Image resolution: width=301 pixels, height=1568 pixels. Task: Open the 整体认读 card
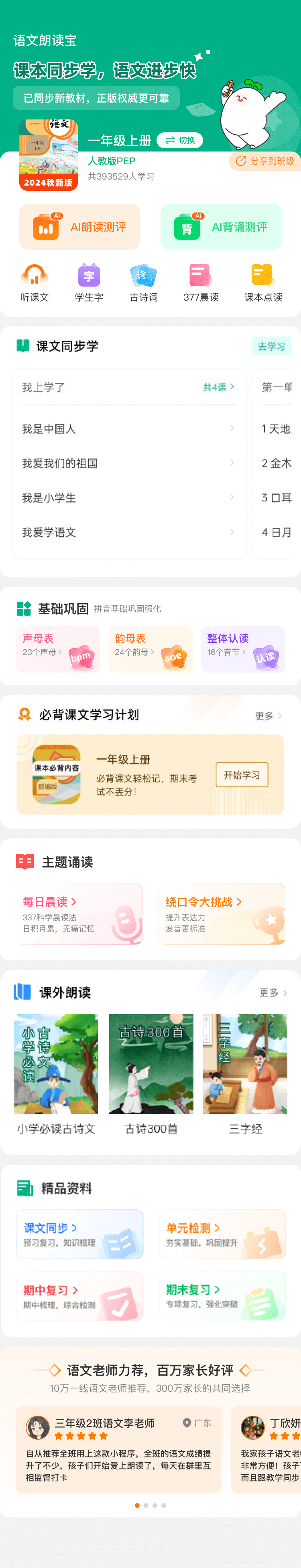point(242,649)
